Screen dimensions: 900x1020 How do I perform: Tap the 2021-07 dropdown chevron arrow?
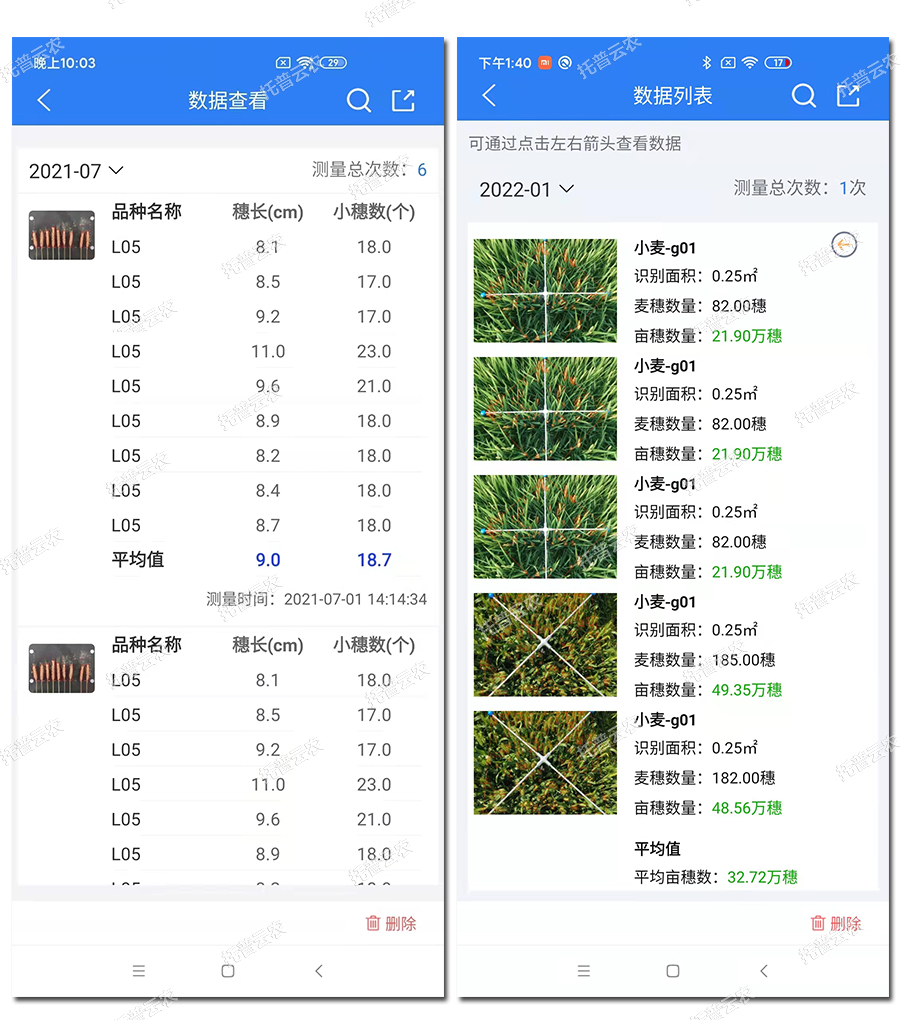[113, 172]
